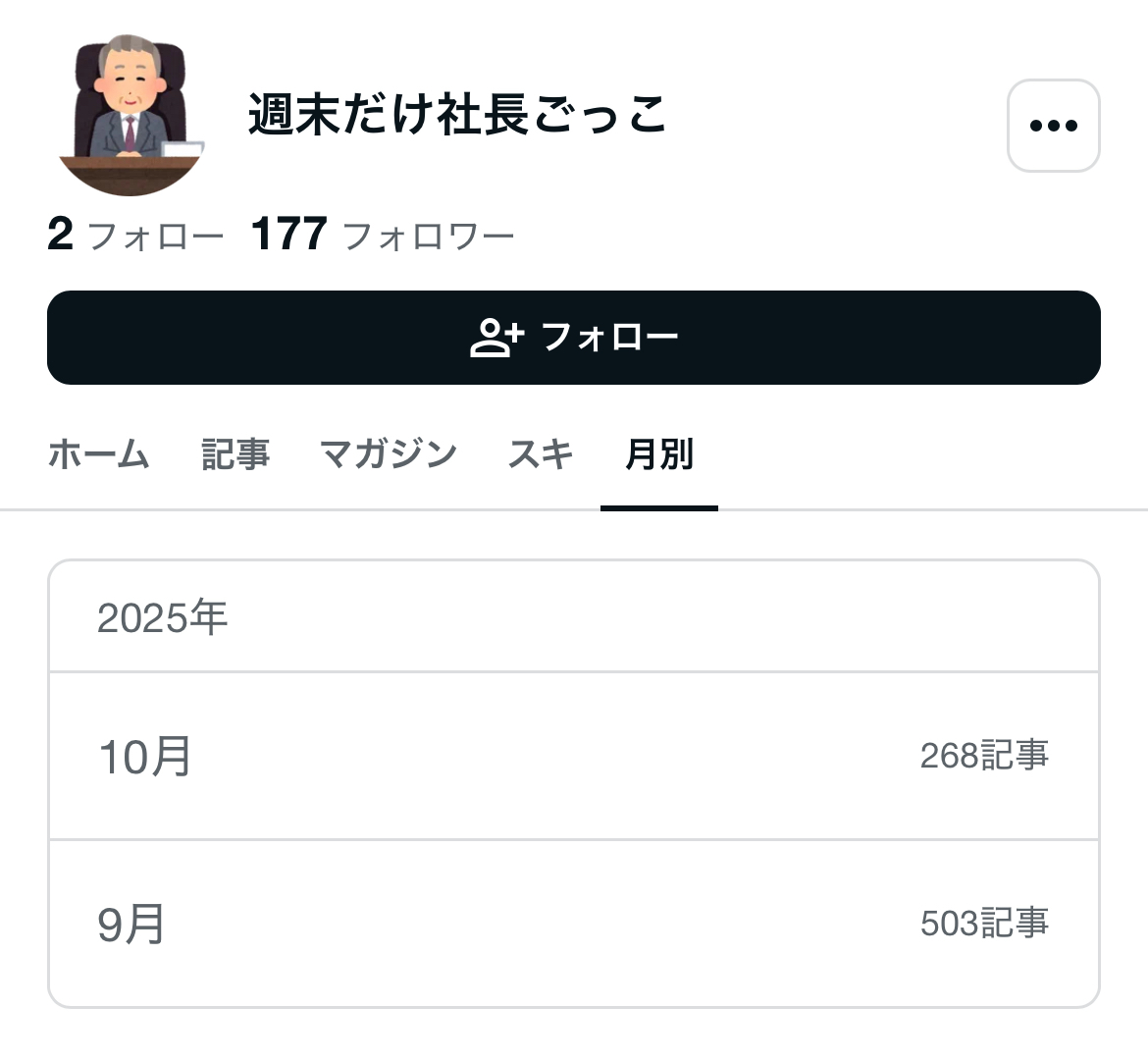The width and height of the screenshot is (1148, 1060).
Task: View the 2 フォロー following list
Action: tap(135, 236)
